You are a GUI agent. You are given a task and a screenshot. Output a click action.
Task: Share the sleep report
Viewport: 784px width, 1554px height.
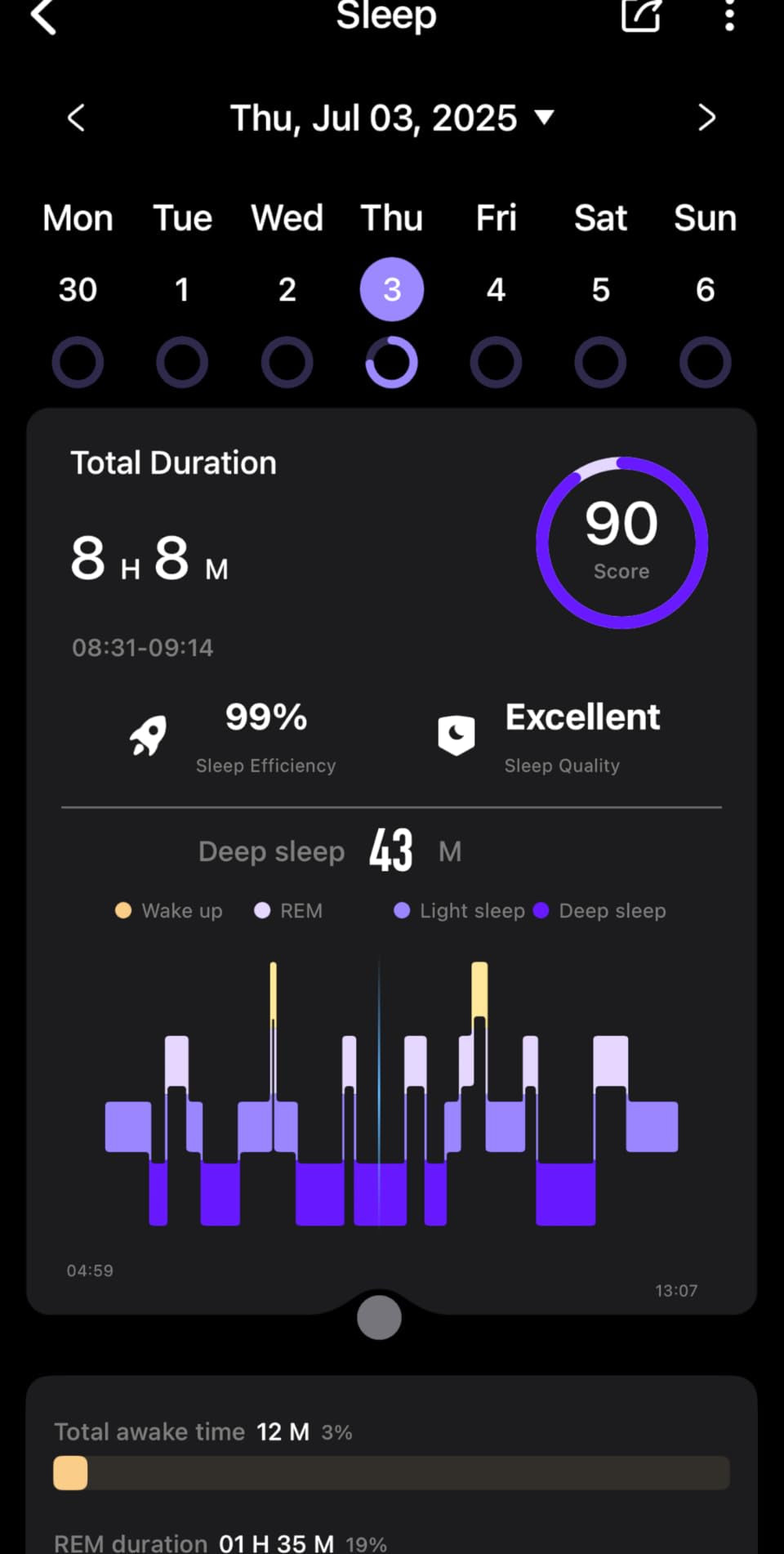click(x=640, y=16)
